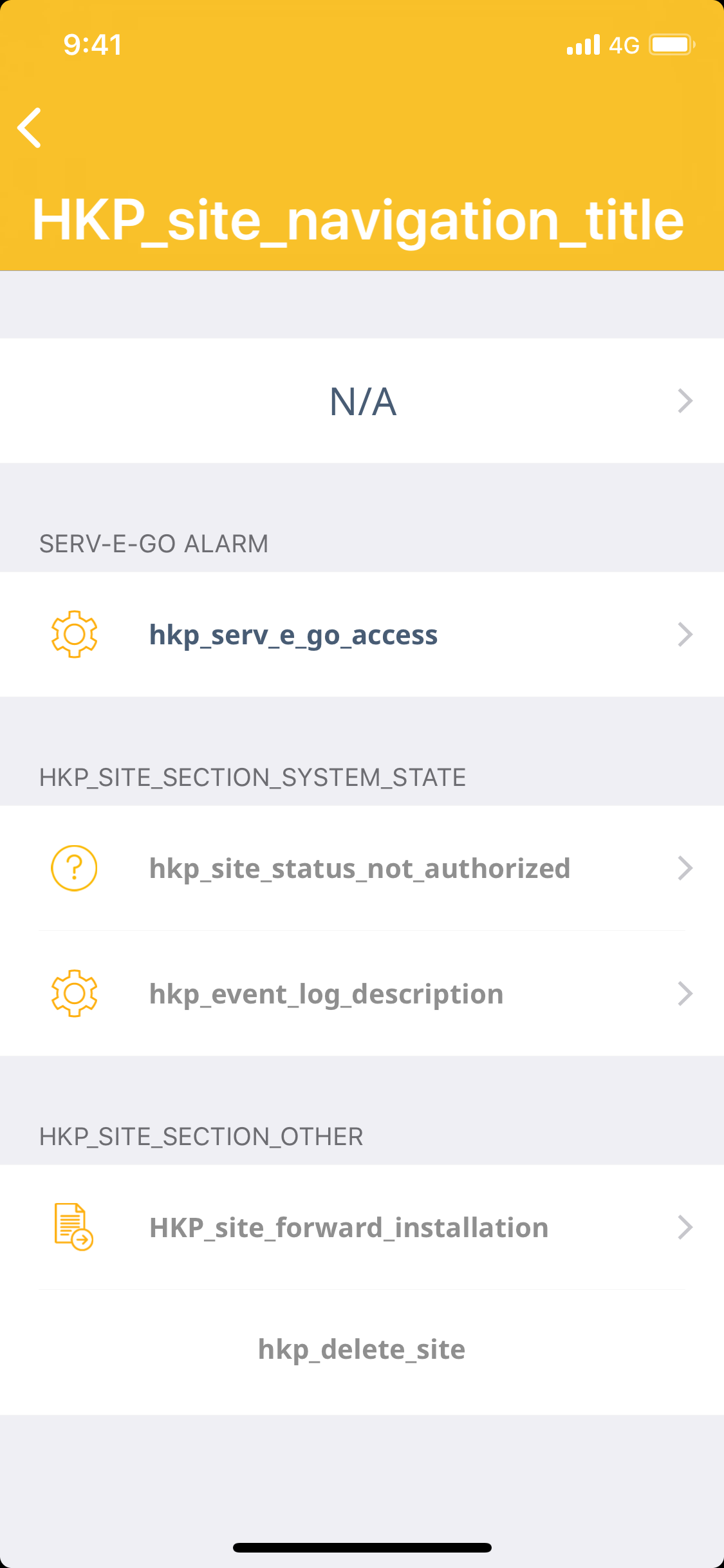Tap hkp_delete_site button
The width and height of the screenshot is (724, 1568).
[x=362, y=1349]
